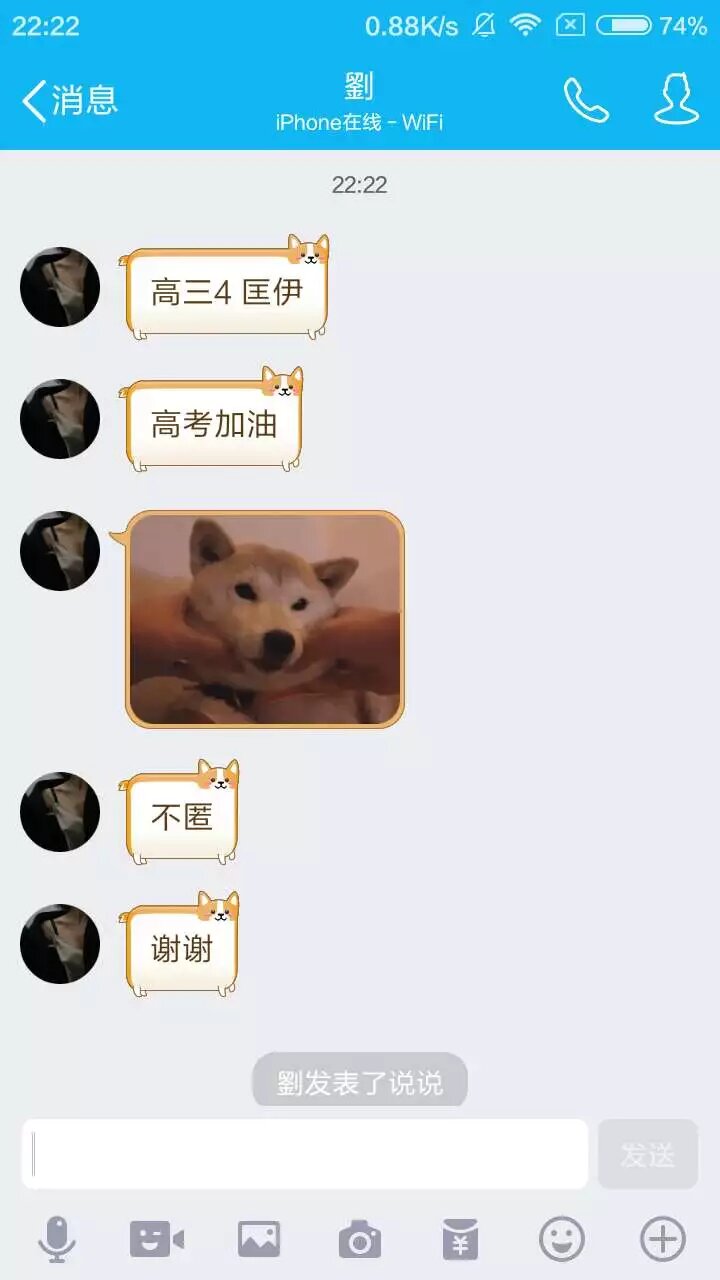Screen dimensions: 720x1280
Task: Open the camera to take photo
Action: pyautogui.click(x=360, y=1240)
